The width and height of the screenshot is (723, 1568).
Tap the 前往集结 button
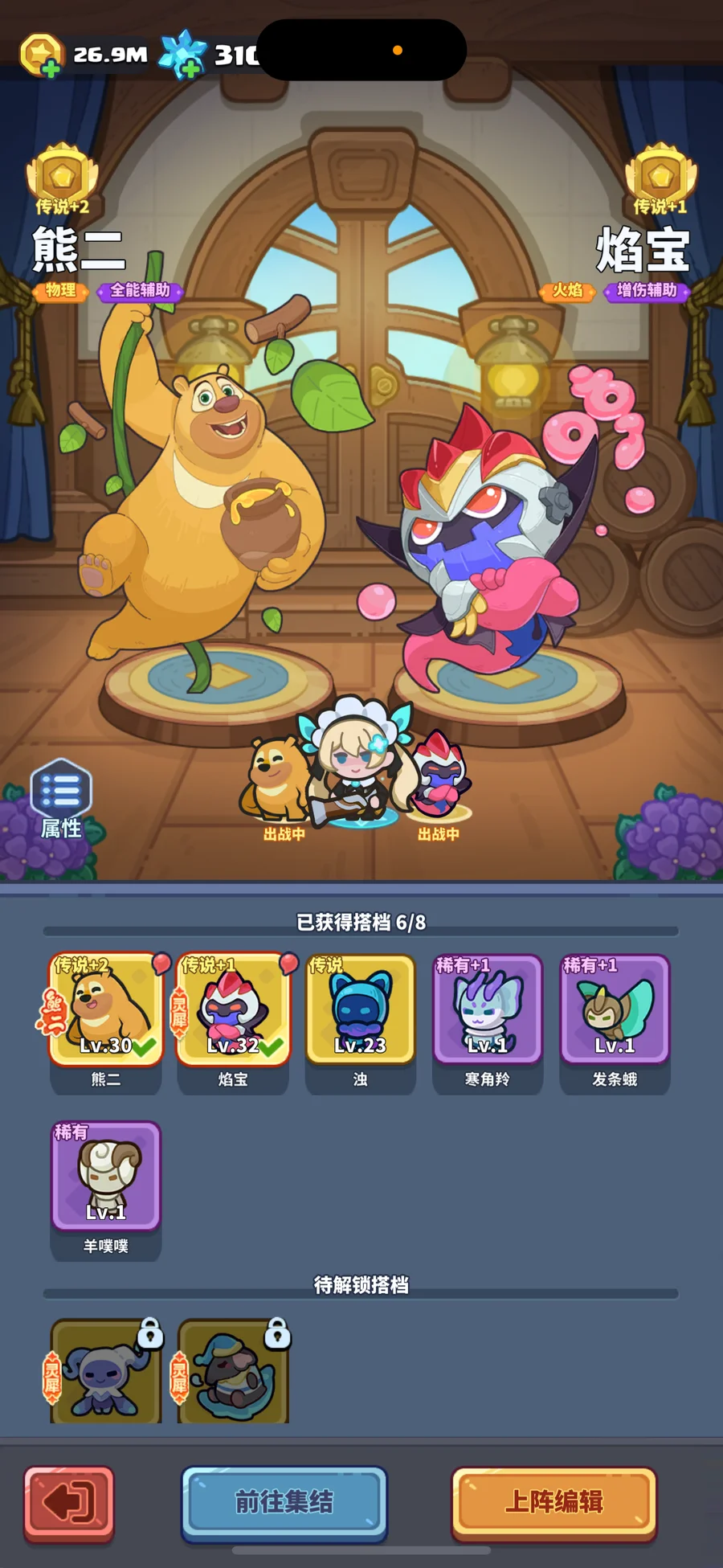tap(284, 1501)
